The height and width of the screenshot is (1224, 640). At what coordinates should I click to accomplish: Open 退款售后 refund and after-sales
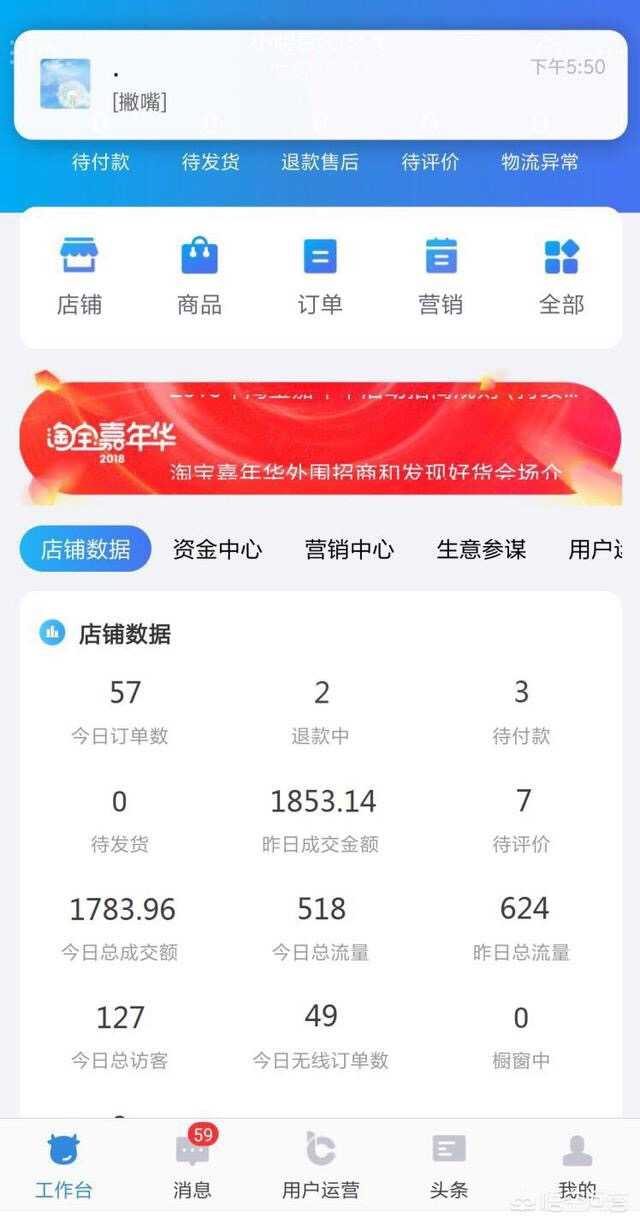point(320,161)
